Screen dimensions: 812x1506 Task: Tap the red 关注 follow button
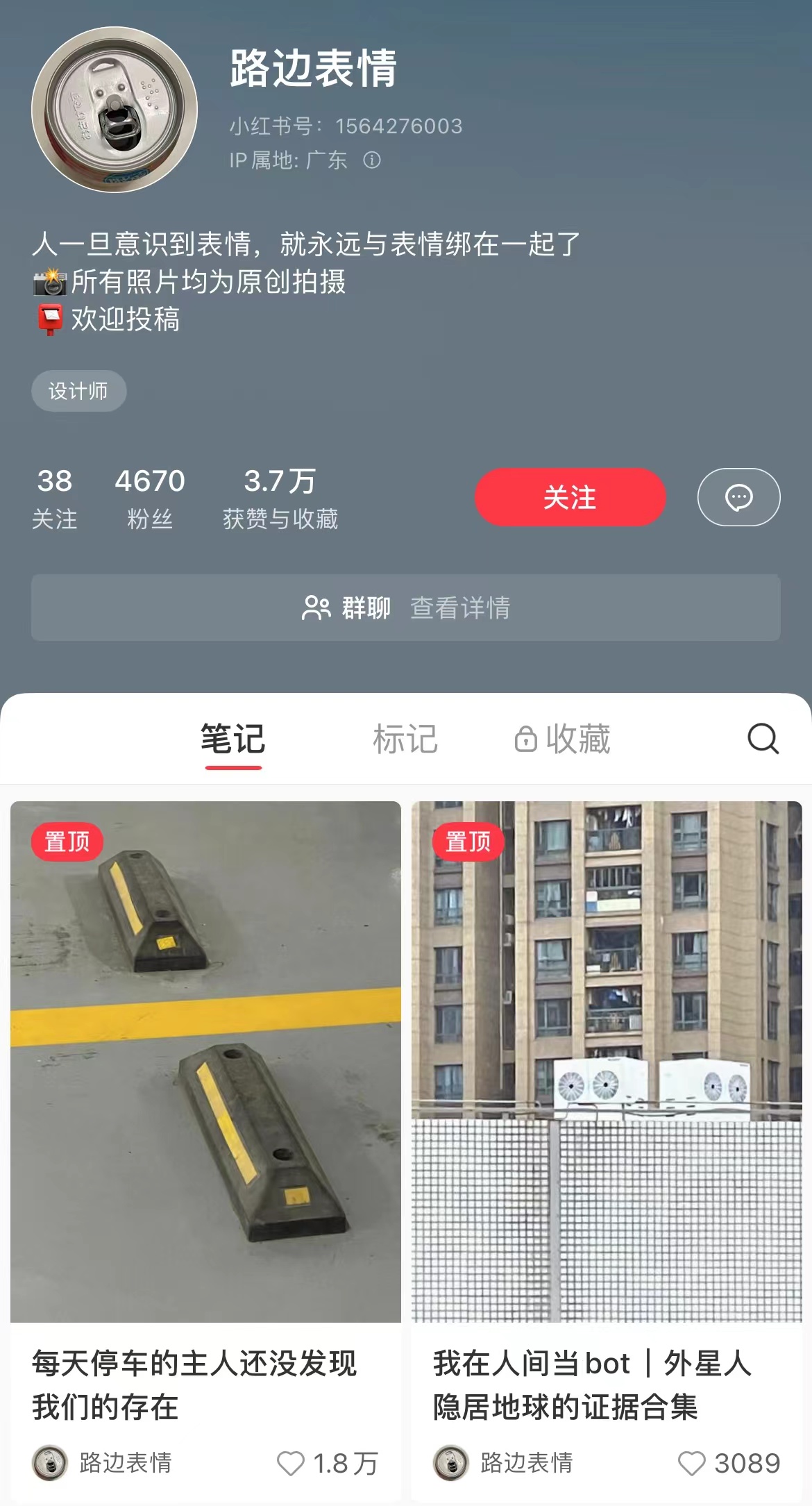tap(570, 497)
